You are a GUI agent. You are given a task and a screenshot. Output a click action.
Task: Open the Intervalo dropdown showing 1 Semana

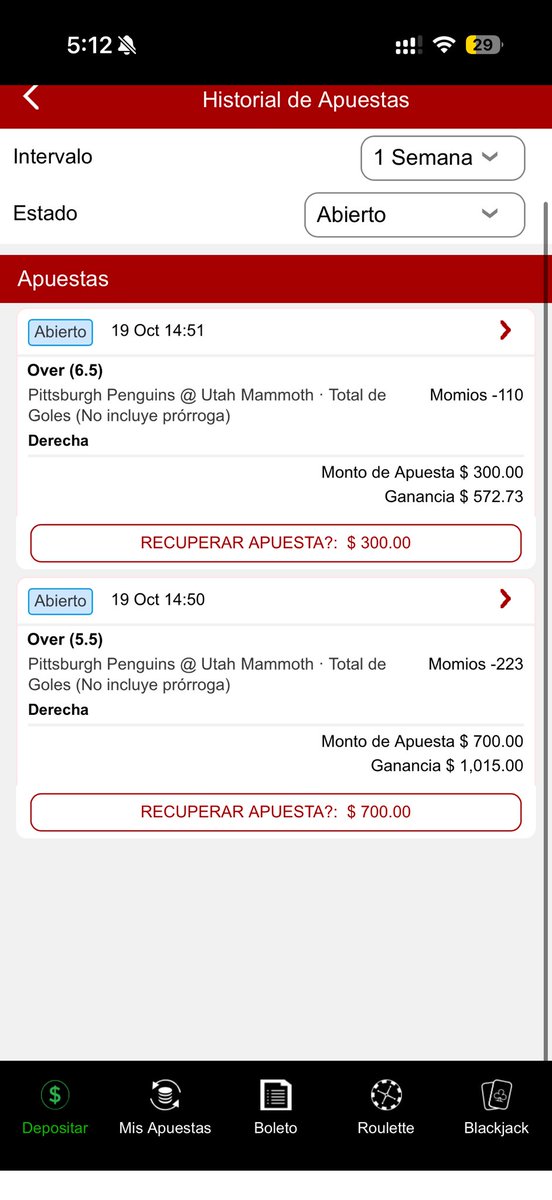(442, 158)
